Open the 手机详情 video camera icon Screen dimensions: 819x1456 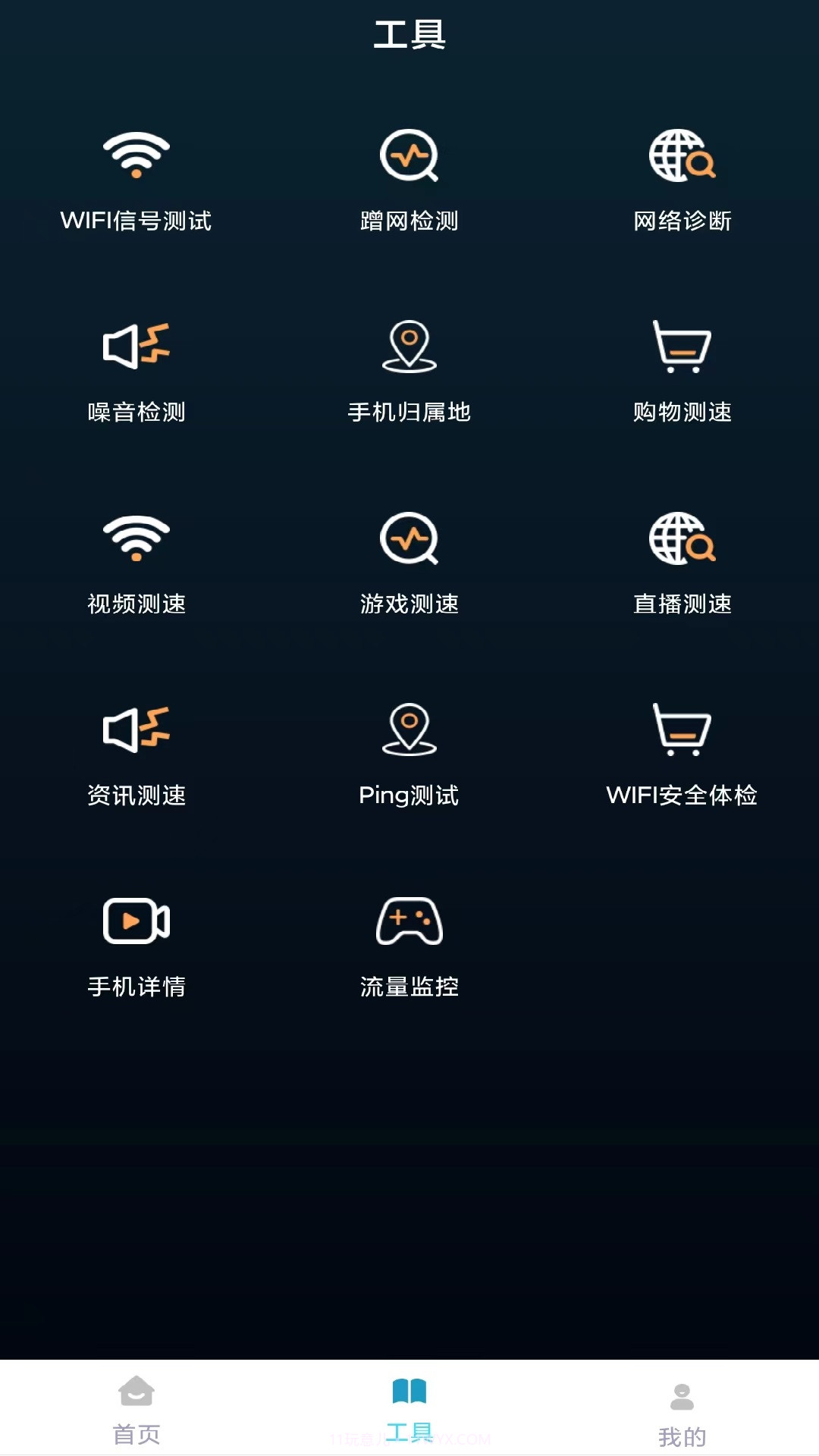point(136,921)
